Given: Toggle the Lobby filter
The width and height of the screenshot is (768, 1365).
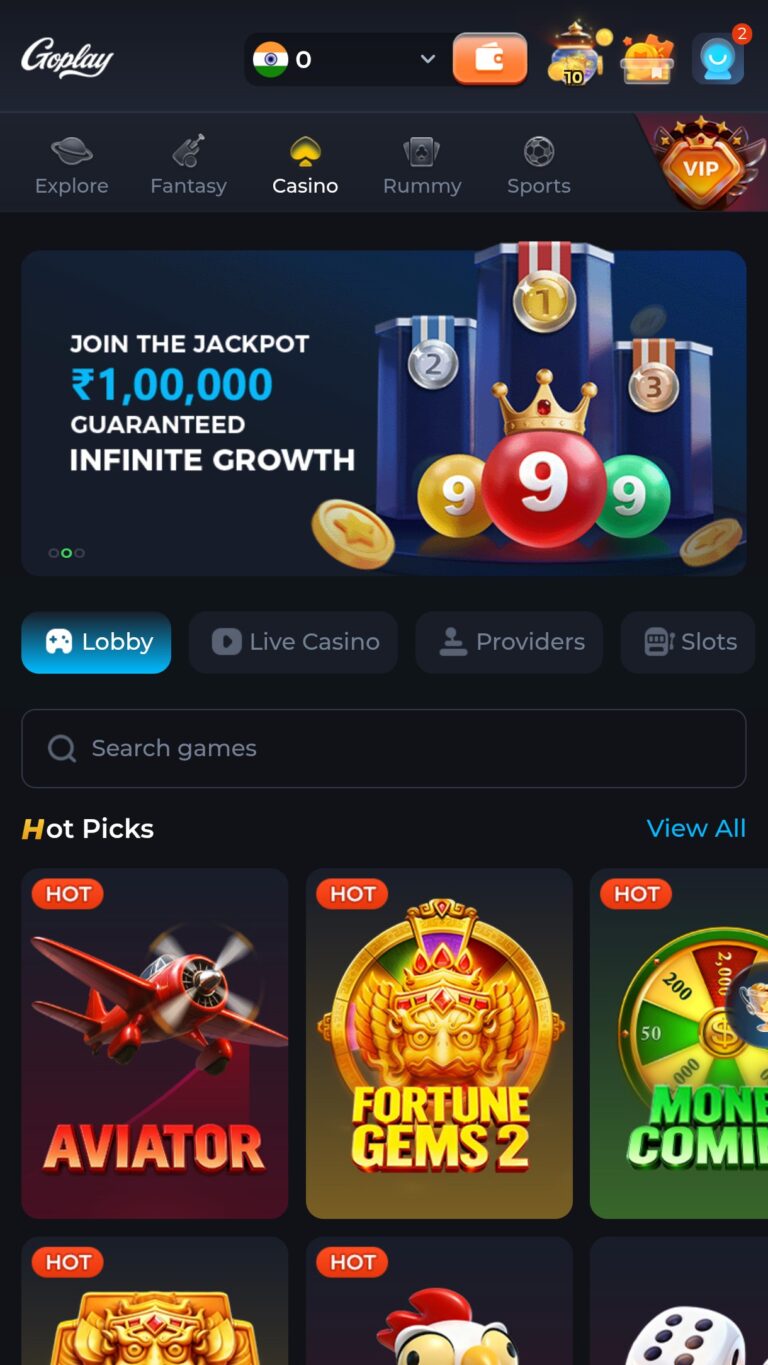Looking at the screenshot, I should point(96,642).
